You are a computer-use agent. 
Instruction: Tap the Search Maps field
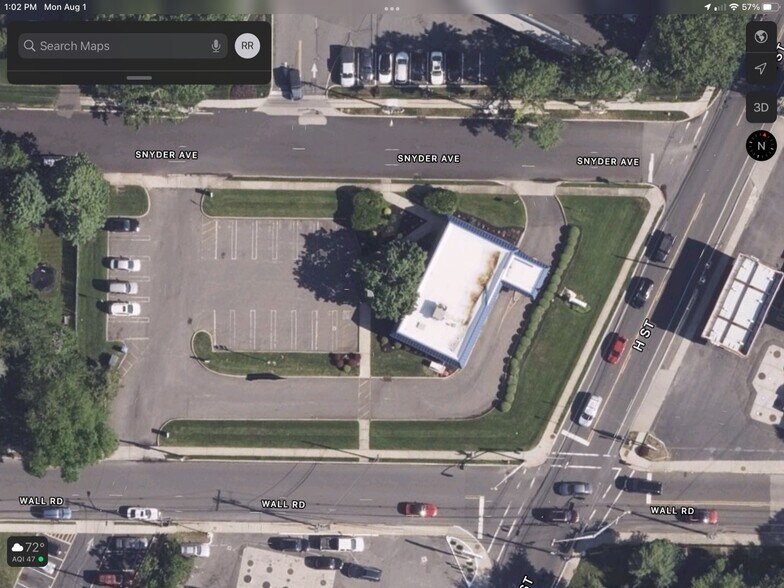click(x=122, y=46)
